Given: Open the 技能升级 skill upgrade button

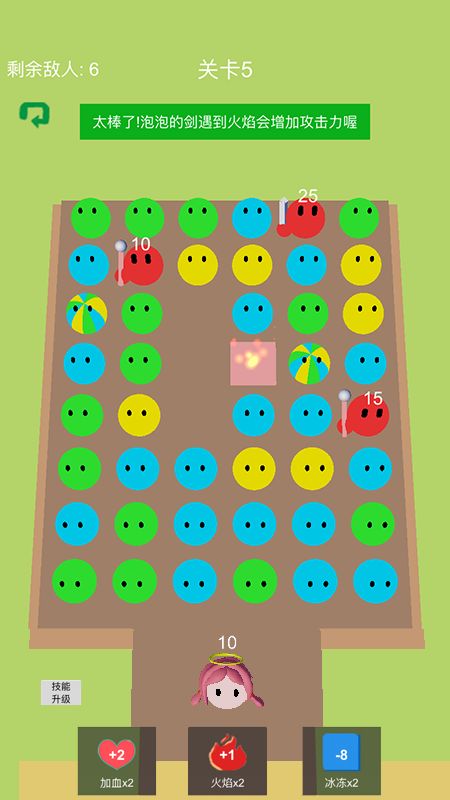Looking at the screenshot, I should [61, 692].
